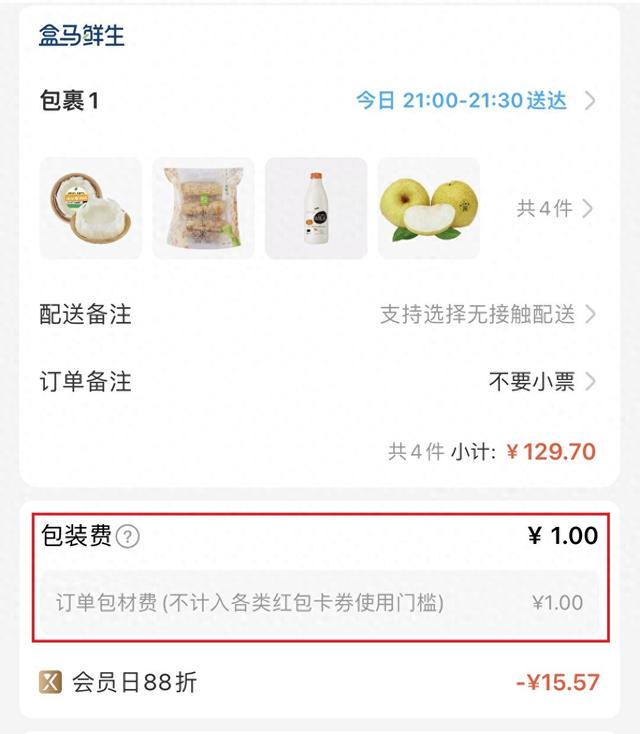Tap the 包装费 help question mark
Viewport: 640px width, 734px height.
[128, 537]
